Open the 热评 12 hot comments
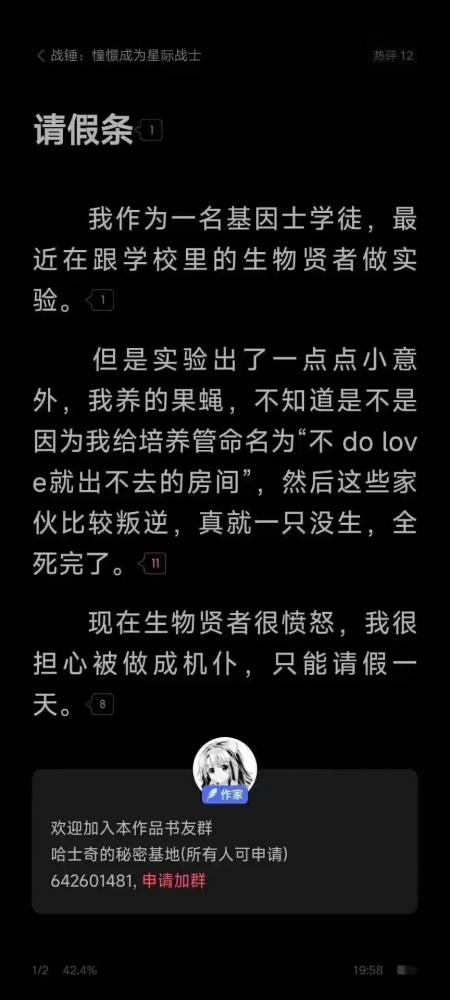 (x=393, y=55)
